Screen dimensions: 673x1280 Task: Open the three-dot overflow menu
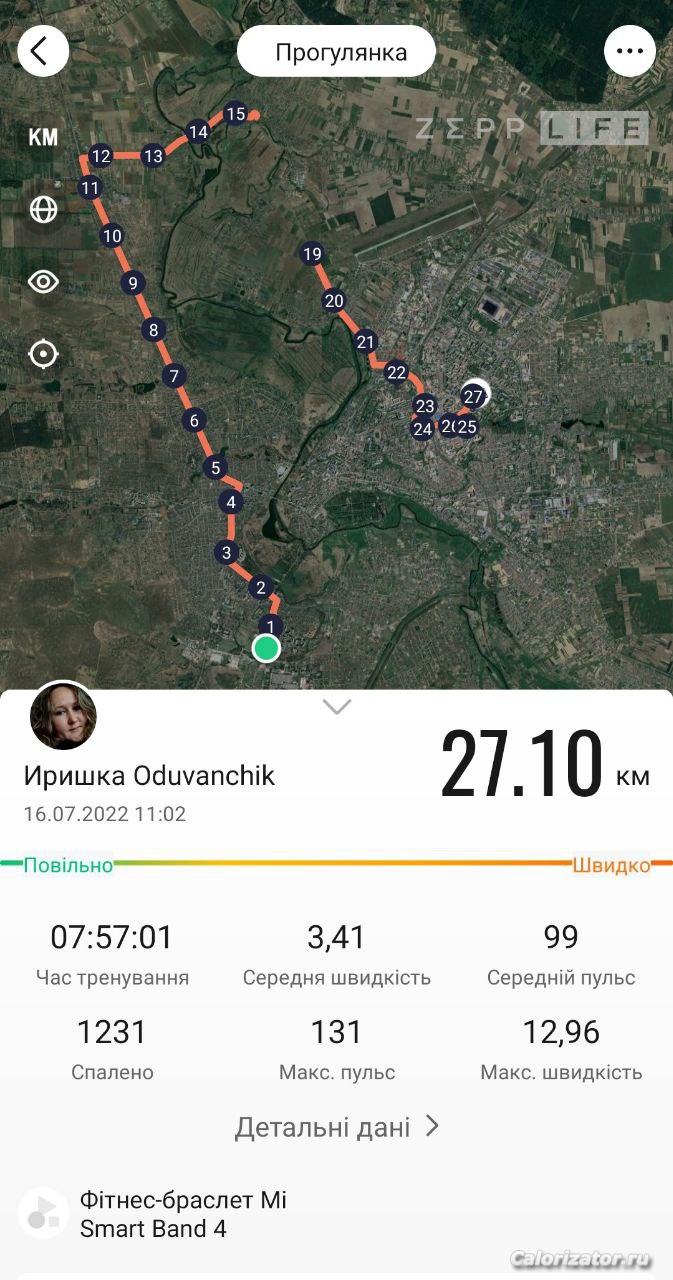pos(630,51)
